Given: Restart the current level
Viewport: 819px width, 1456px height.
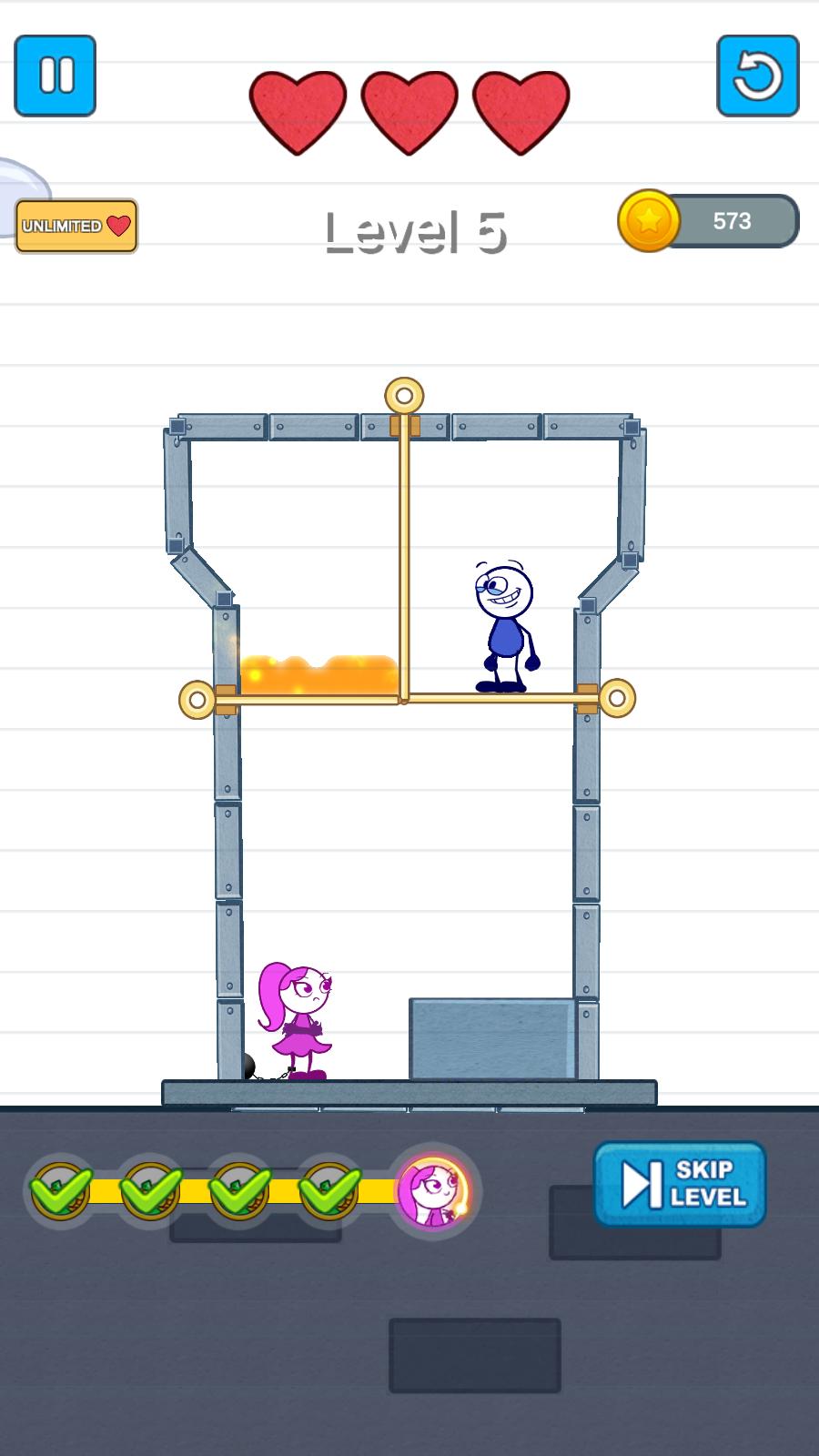Looking at the screenshot, I should click(757, 76).
